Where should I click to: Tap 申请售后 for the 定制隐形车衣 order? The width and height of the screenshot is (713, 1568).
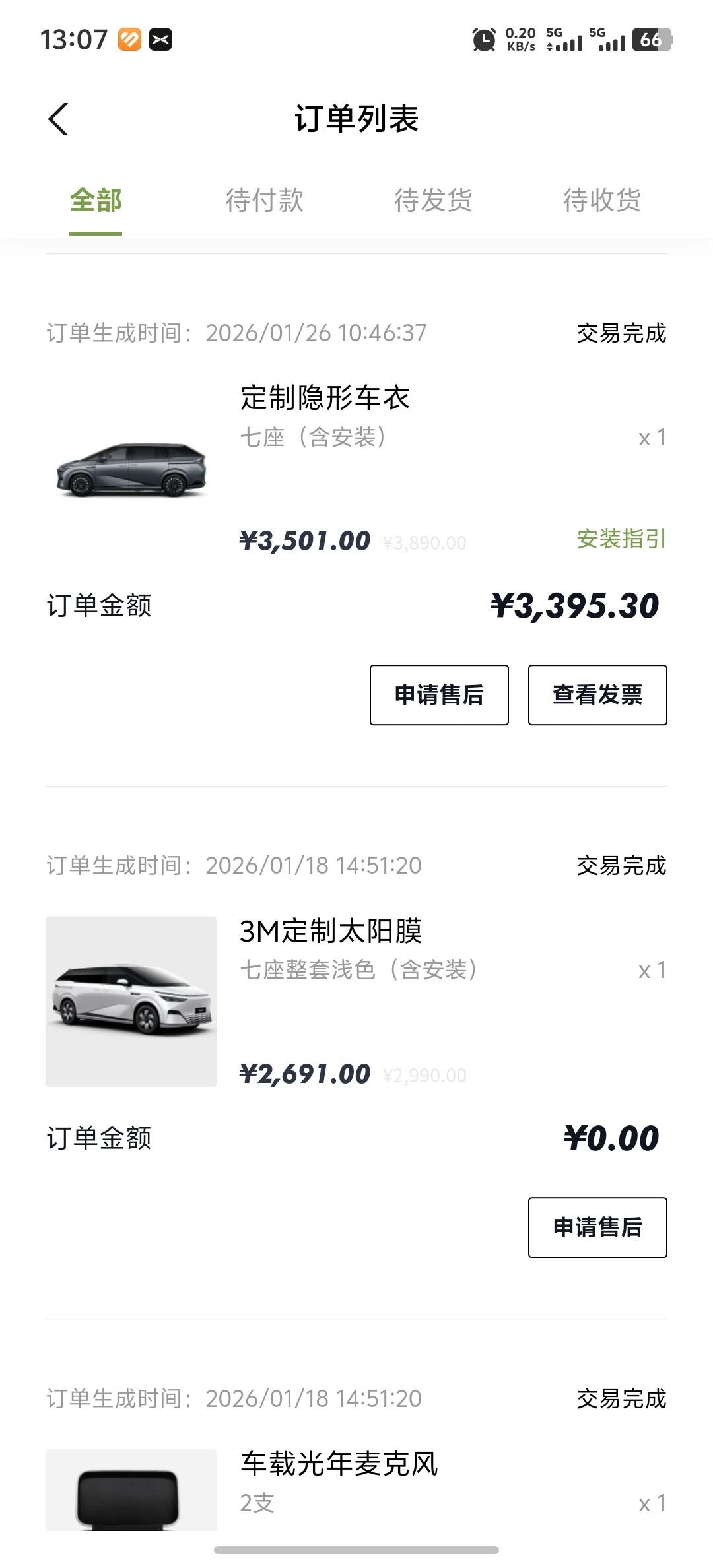[x=439, y=695]
